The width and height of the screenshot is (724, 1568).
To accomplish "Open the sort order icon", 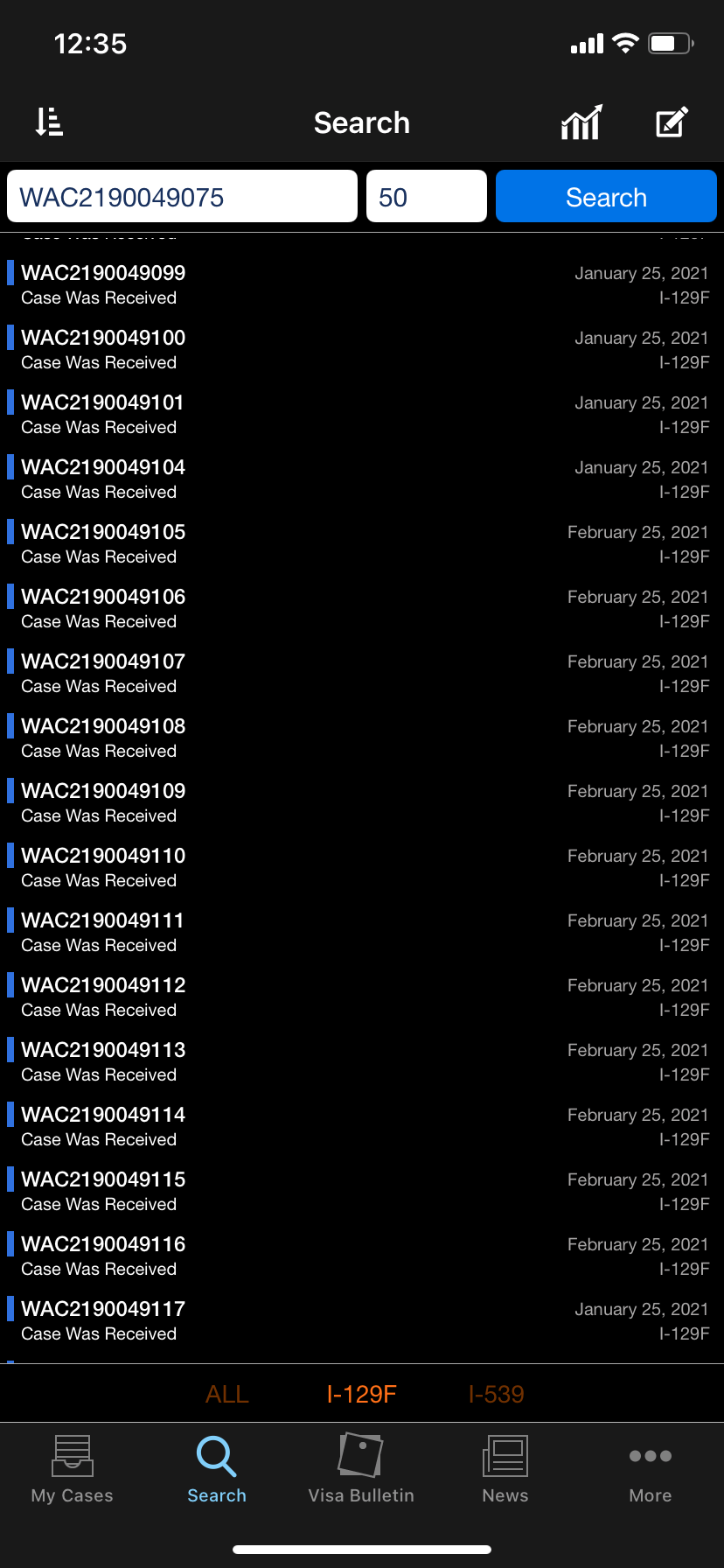I will click(x=49, y=122).
